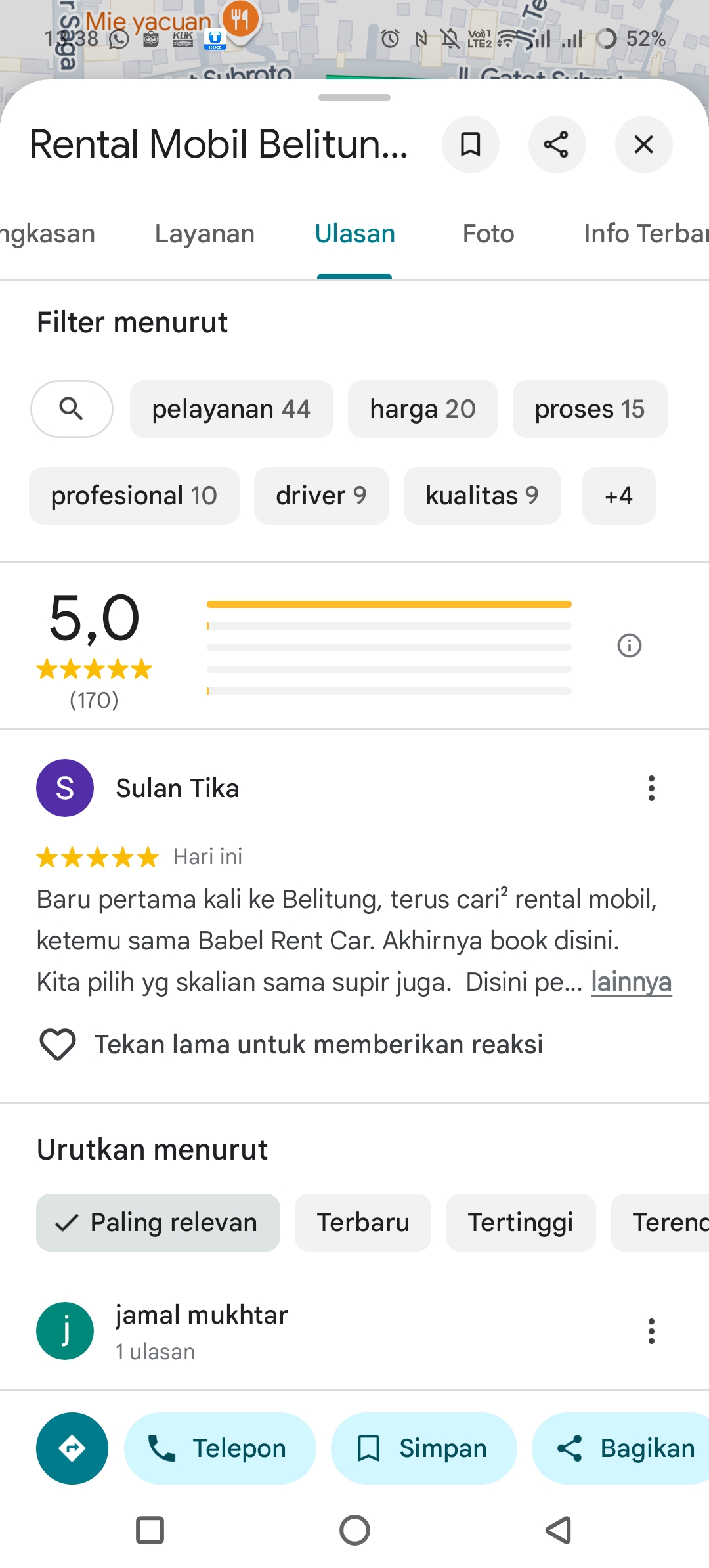709x1568 pixels.
Task: Tap the Telepon button to call
Action: 220,1448
